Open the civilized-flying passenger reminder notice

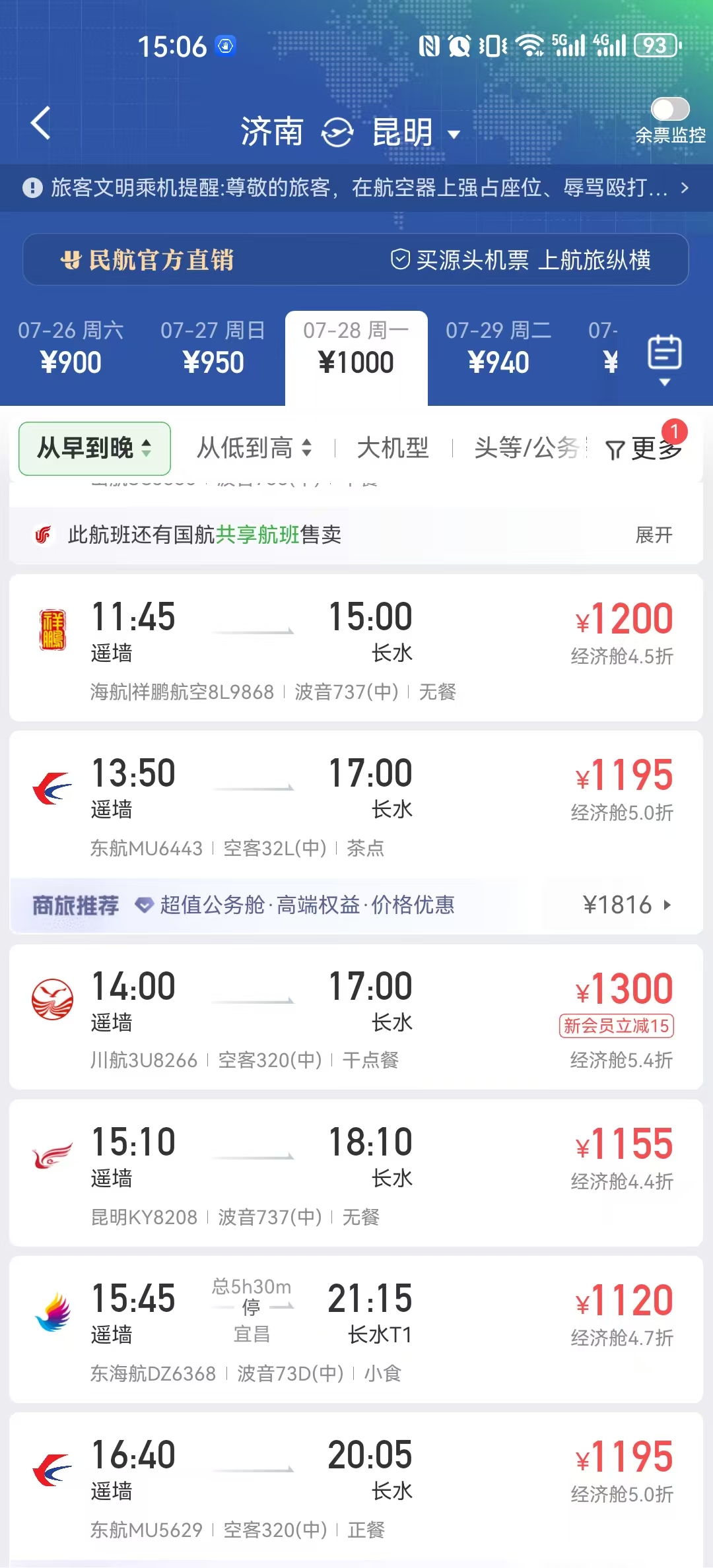tap(356, 188)
